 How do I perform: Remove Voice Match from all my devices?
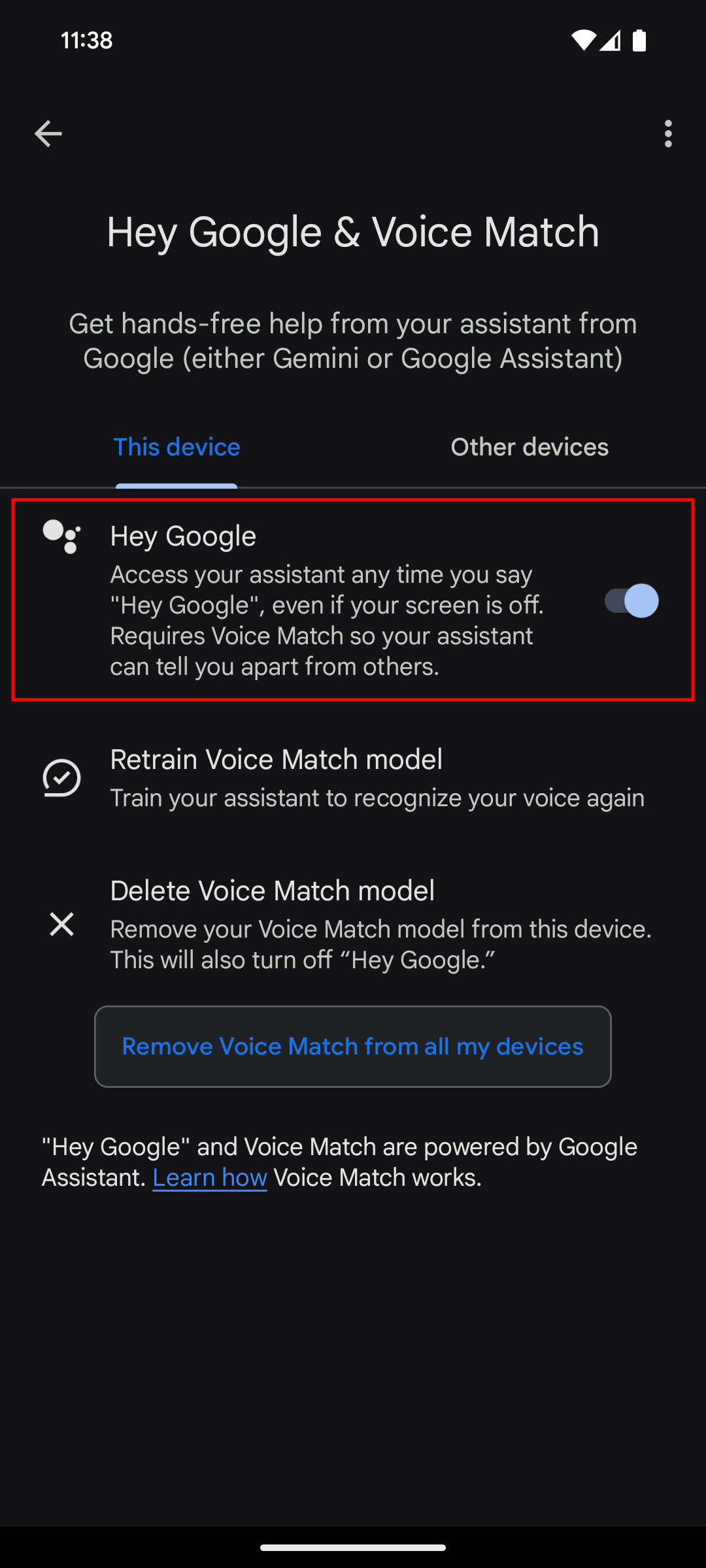353,1047
